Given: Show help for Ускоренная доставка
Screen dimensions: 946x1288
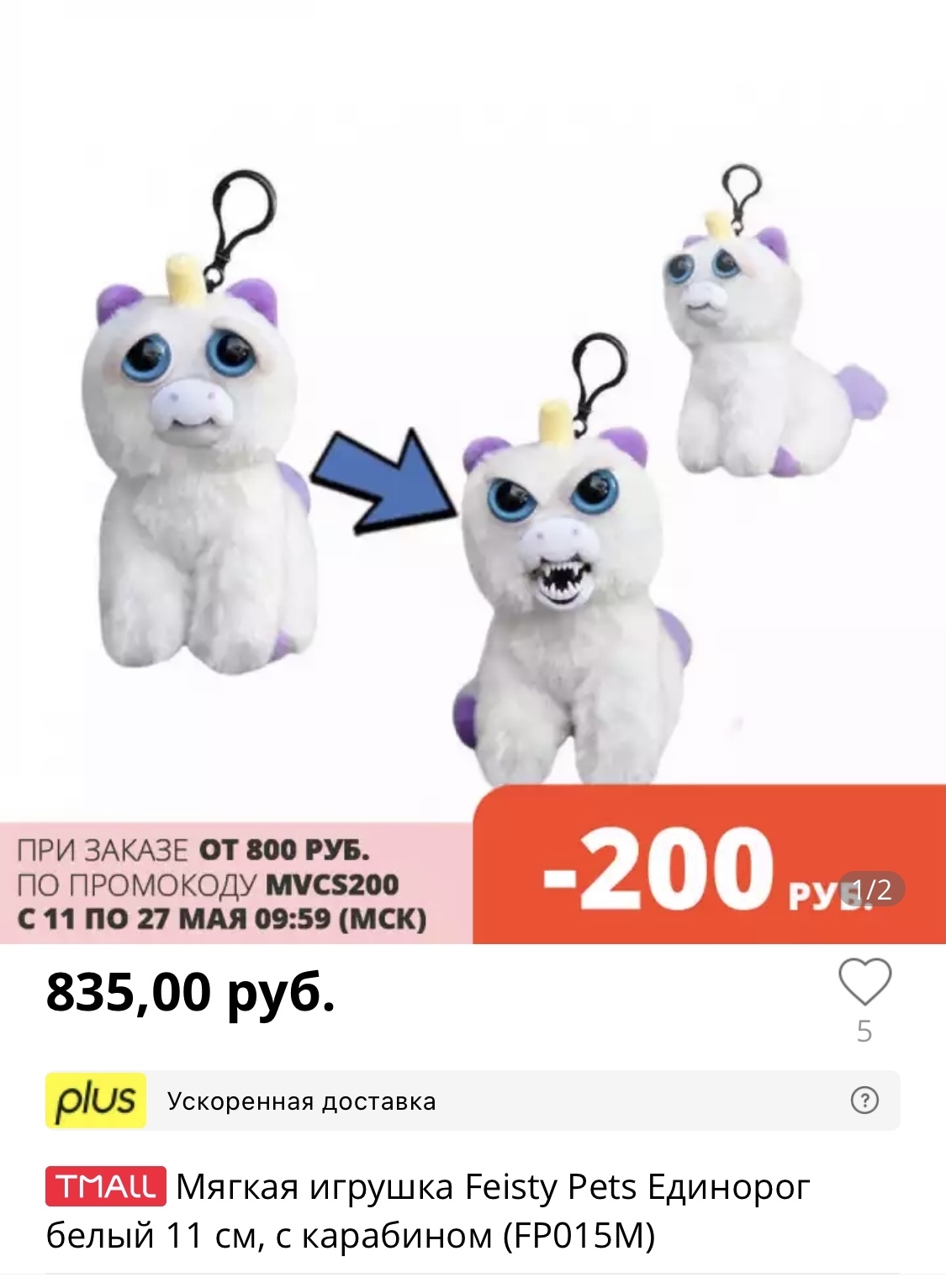Looking at the screenshot, I should pyautogui.click(x=864, y=1101).
